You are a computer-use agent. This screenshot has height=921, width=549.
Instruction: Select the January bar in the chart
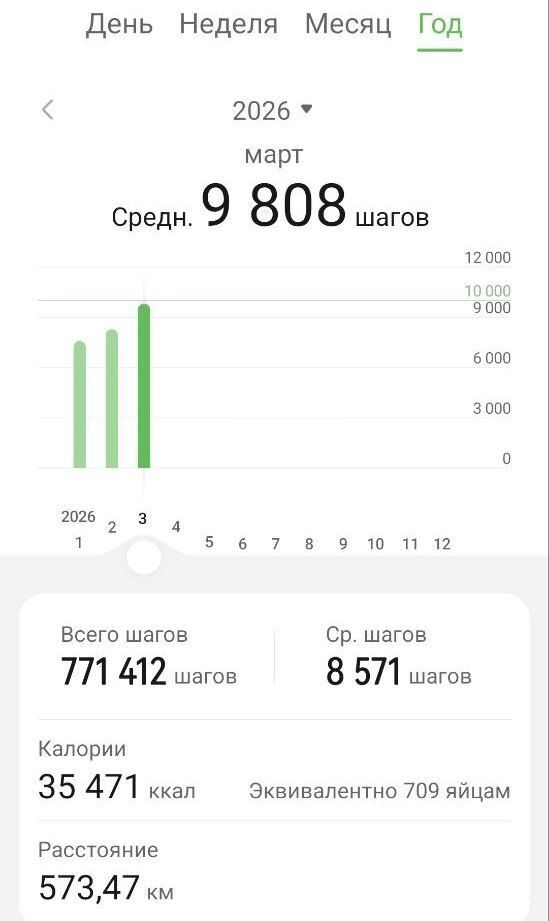(x=80, y=405)
